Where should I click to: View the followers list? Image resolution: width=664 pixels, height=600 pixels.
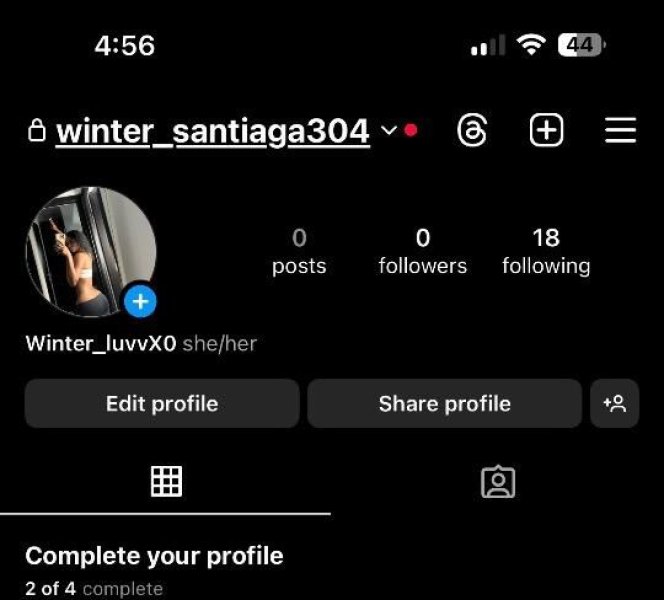click(422, 251)
